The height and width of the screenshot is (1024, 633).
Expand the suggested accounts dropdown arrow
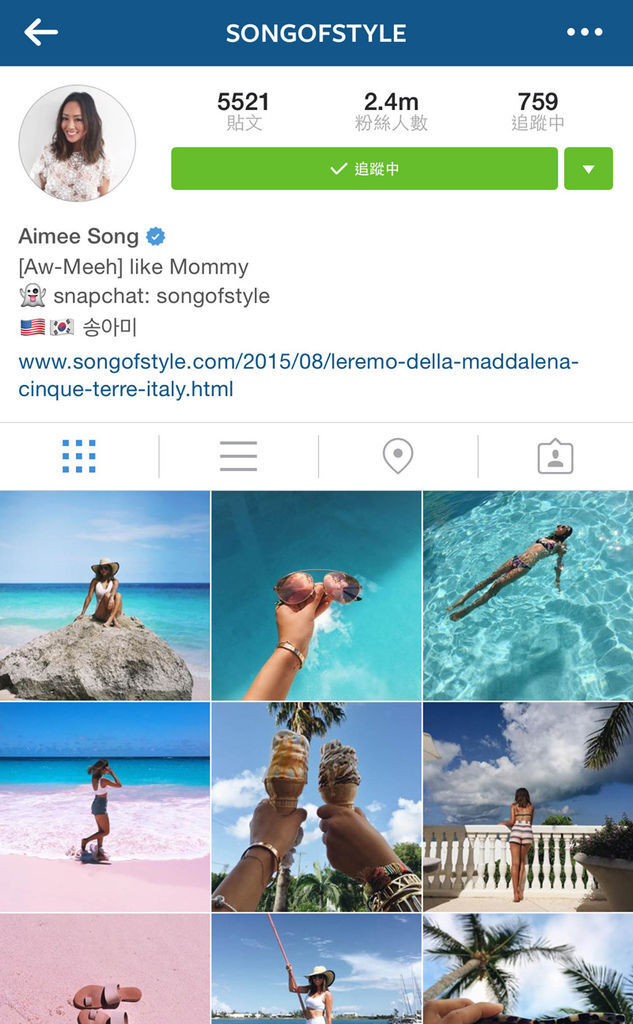click(x=588, y=169)
